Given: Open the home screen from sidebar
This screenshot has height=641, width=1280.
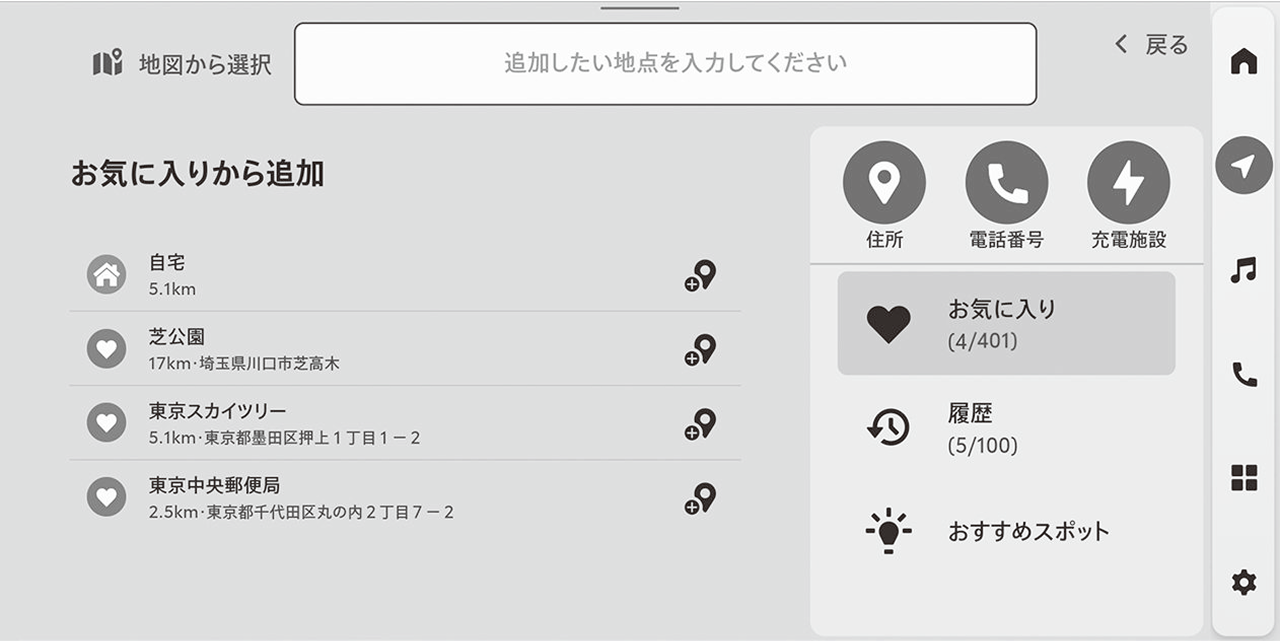Looking at the screenshot, I should click(x=1243, y=62).
